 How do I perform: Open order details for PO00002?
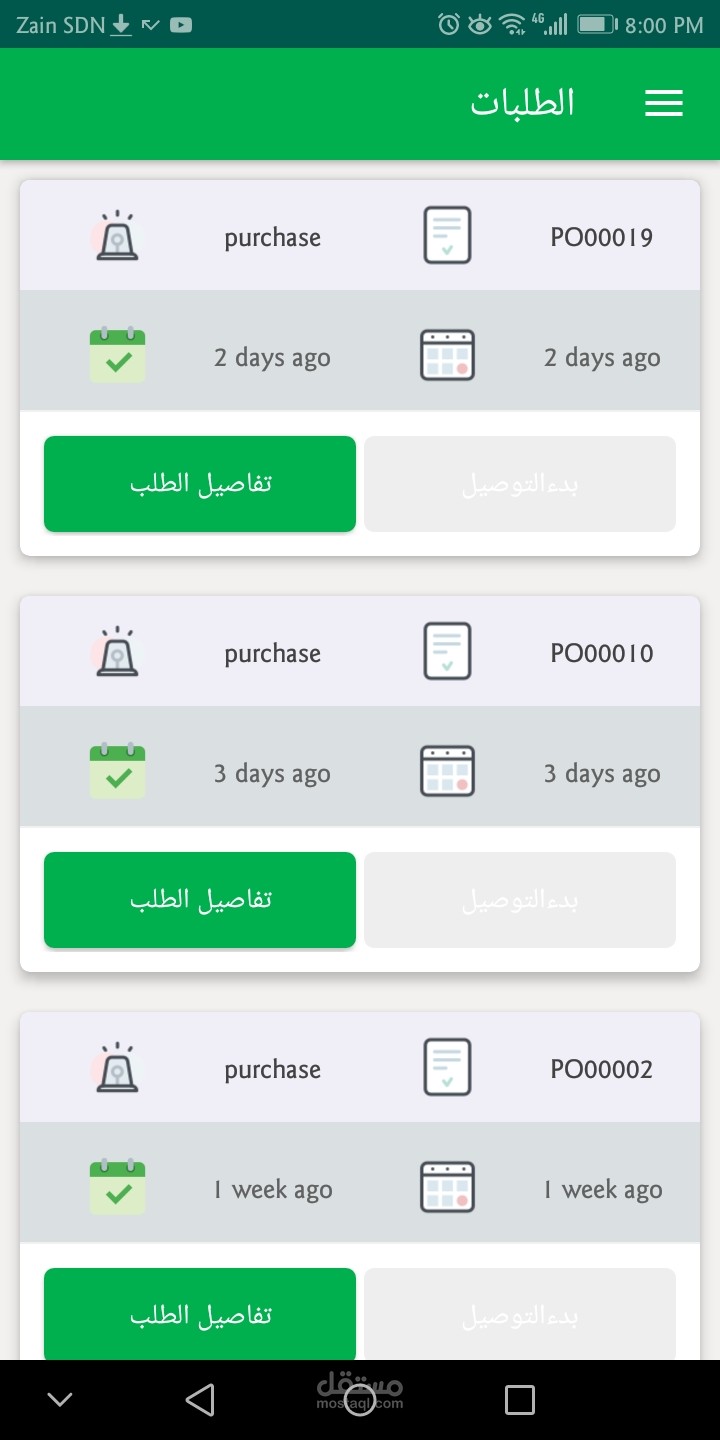[200, 1314]
